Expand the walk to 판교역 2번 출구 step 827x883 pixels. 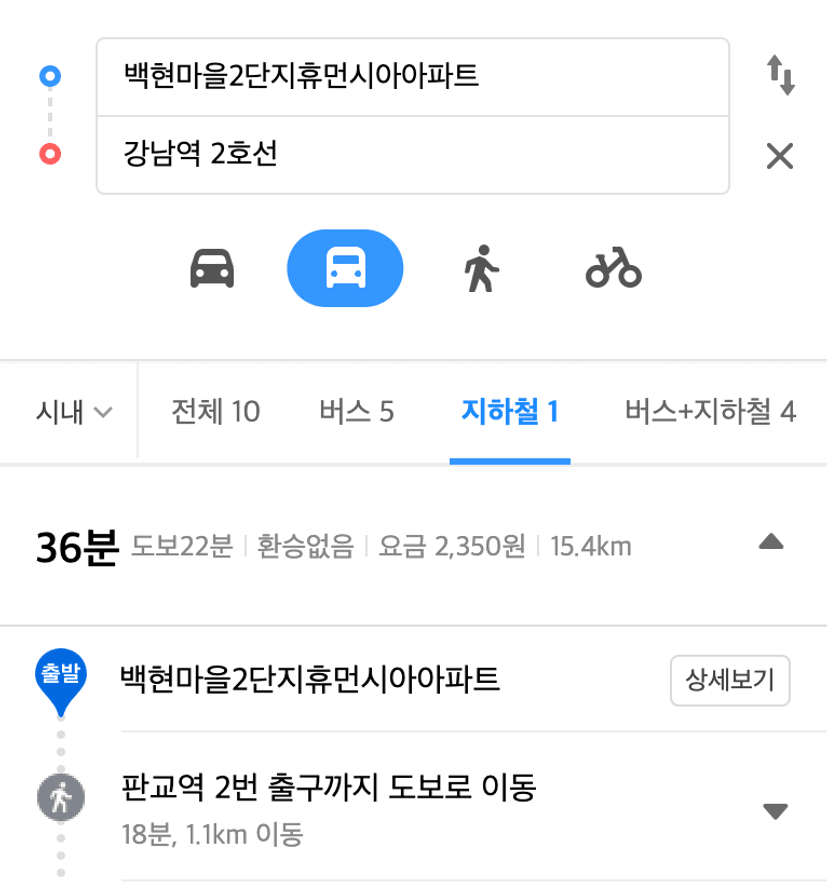click(x=775, y=810)
